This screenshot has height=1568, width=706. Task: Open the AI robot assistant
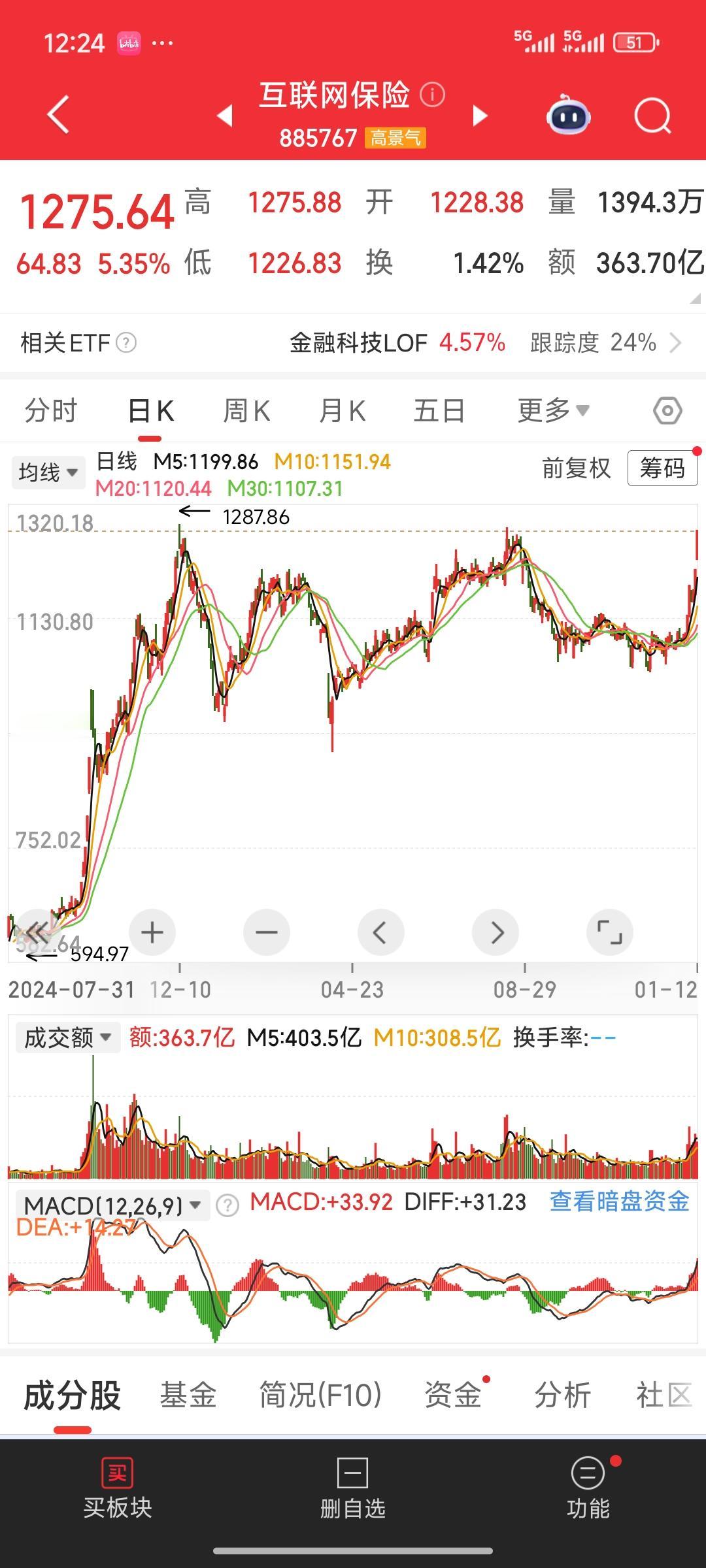[568, 116]
